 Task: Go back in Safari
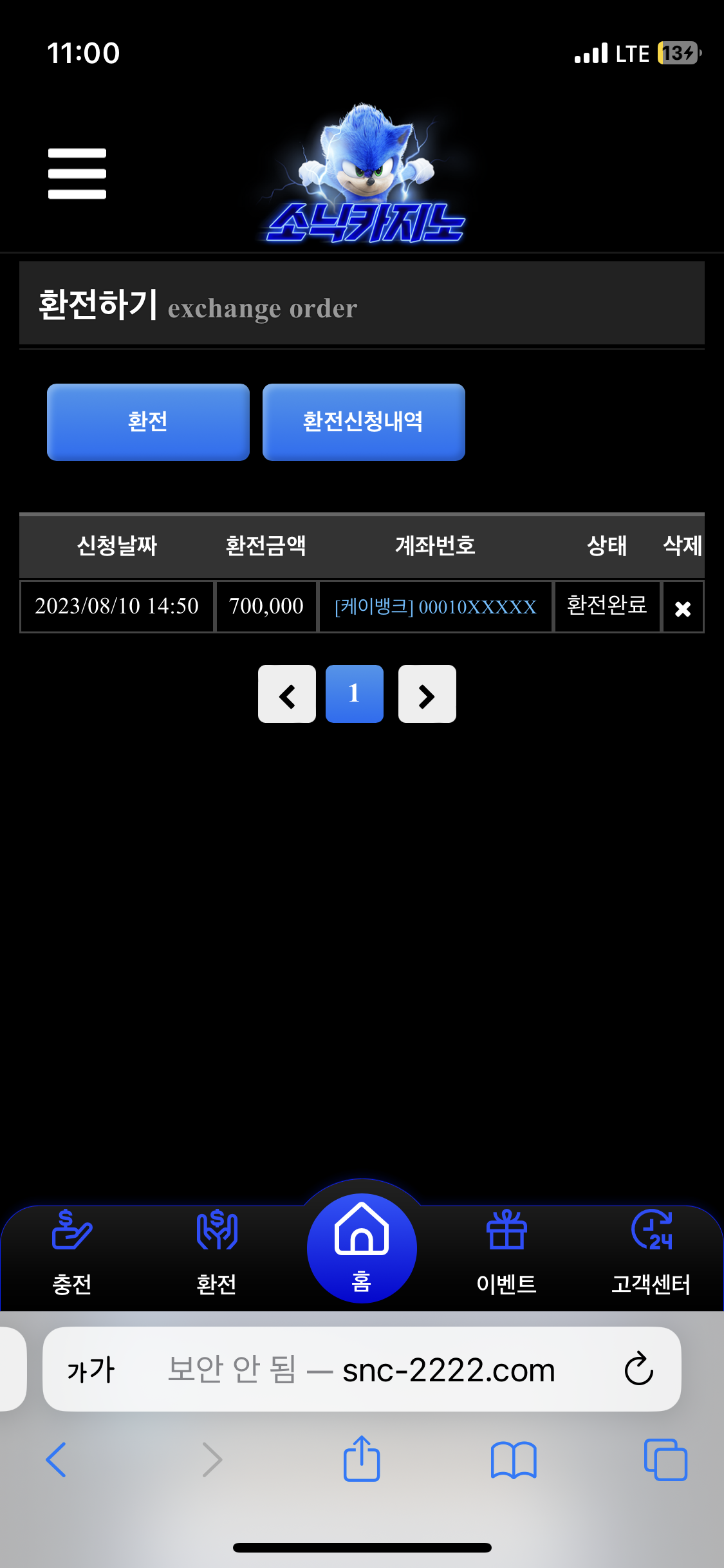pyautogui.click(x=57, y=1459)
